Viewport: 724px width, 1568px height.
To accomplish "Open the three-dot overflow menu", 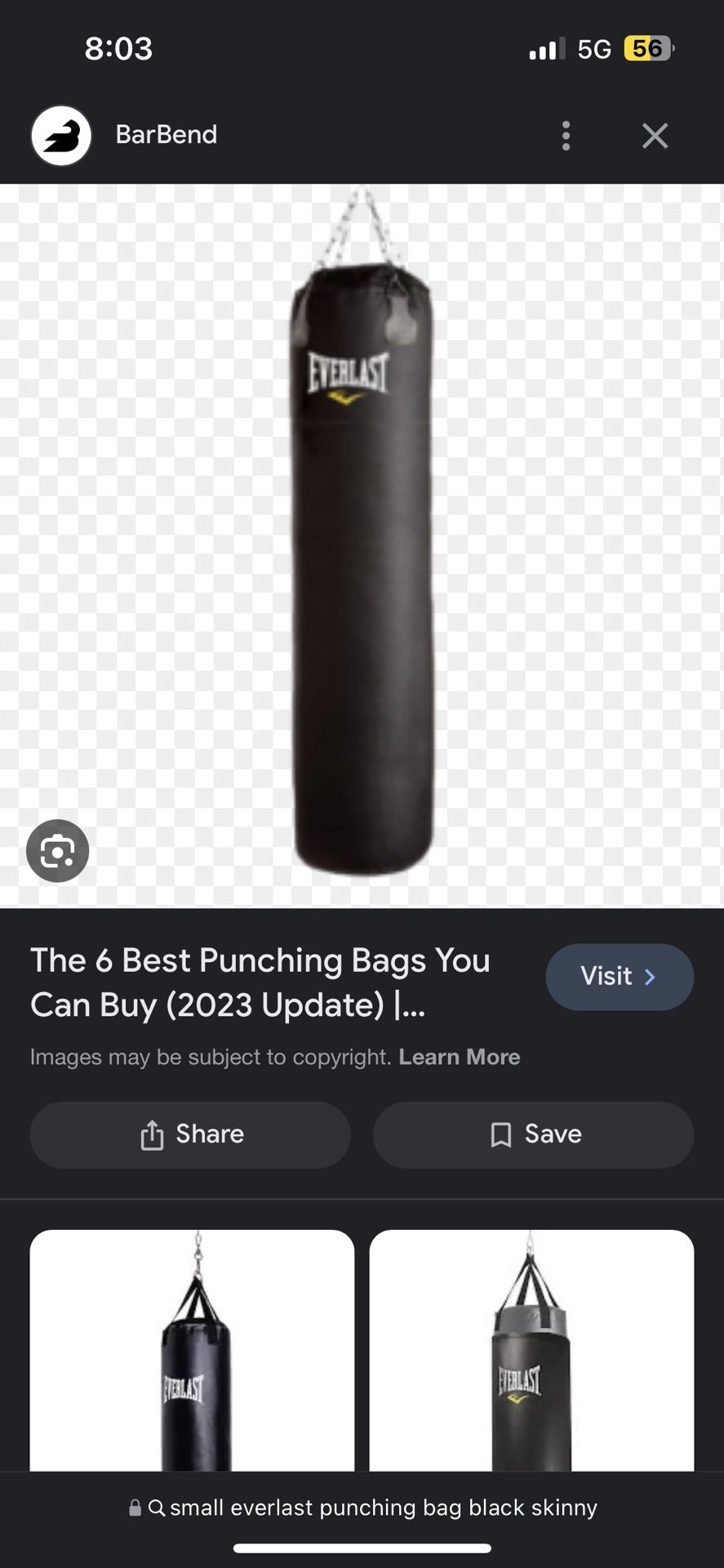I will tap(566, 136).
